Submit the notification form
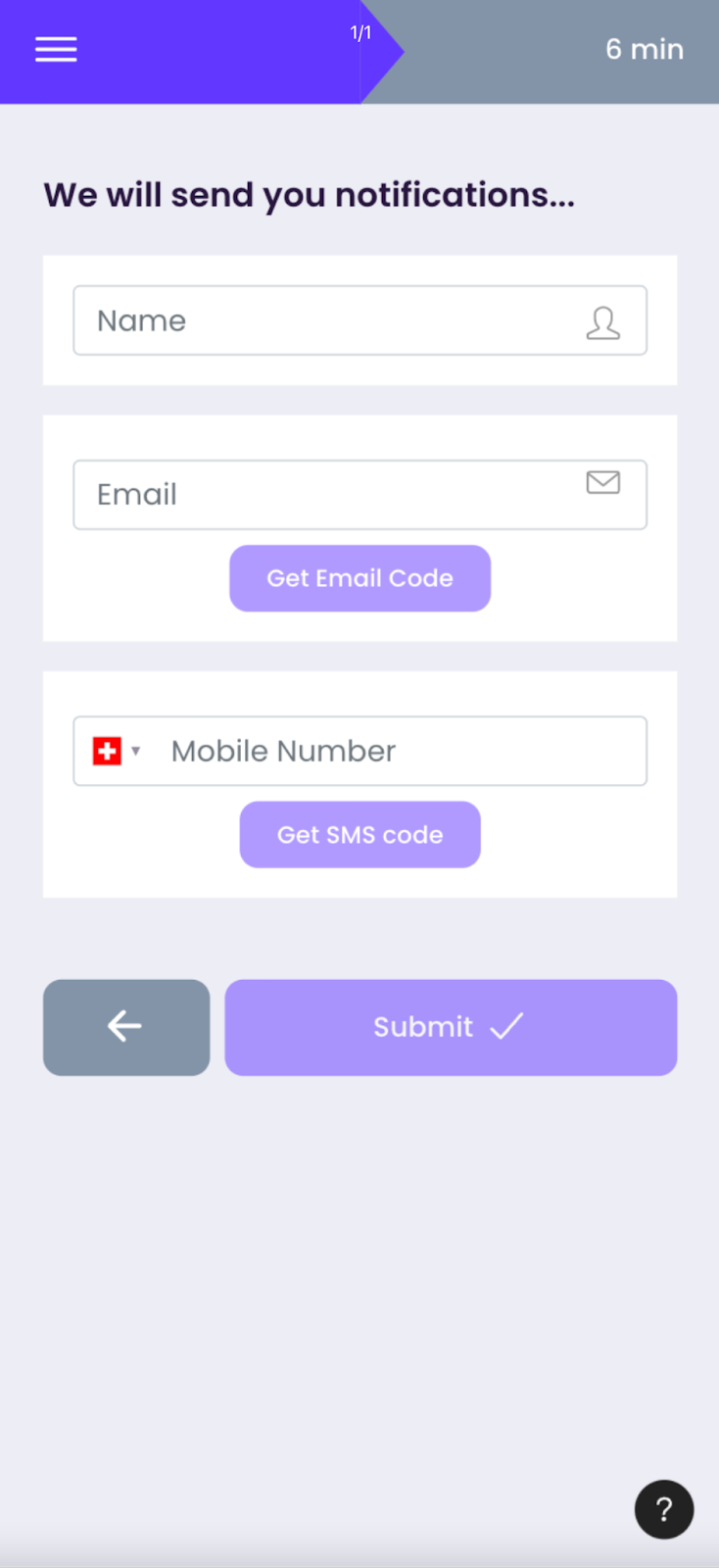The height and width of the screenshot is (1568, 719). click(451, 1027)
